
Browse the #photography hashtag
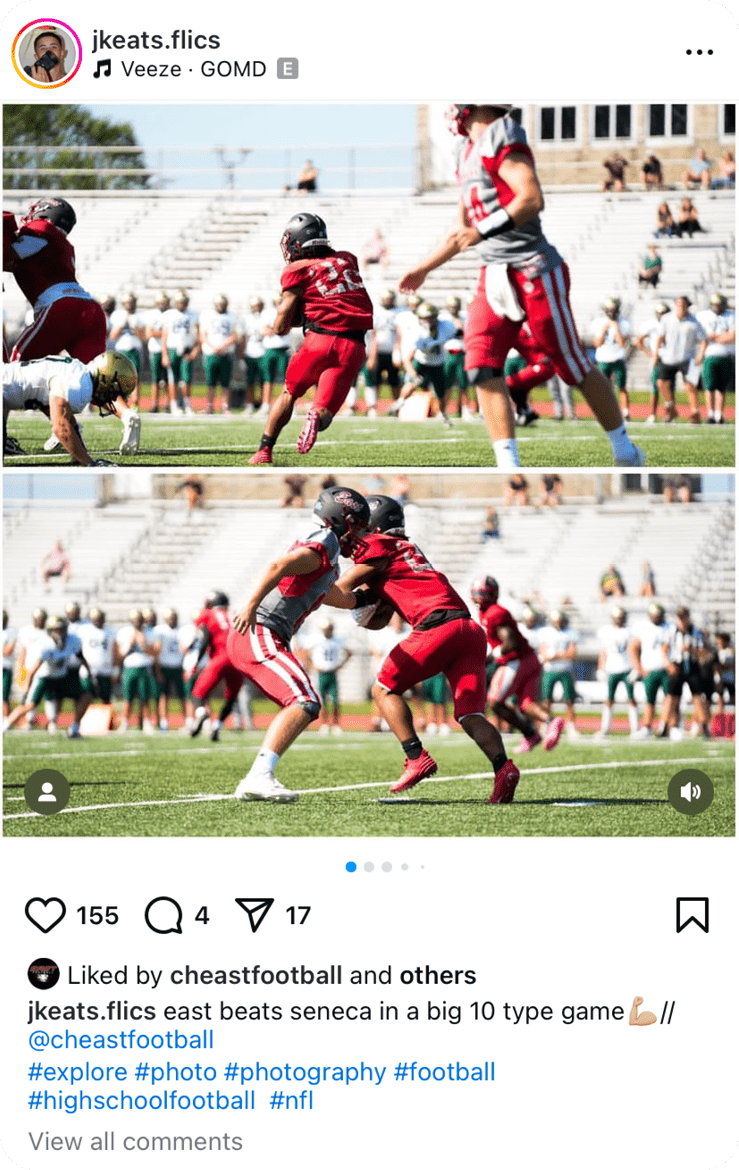pos(305,1072)
